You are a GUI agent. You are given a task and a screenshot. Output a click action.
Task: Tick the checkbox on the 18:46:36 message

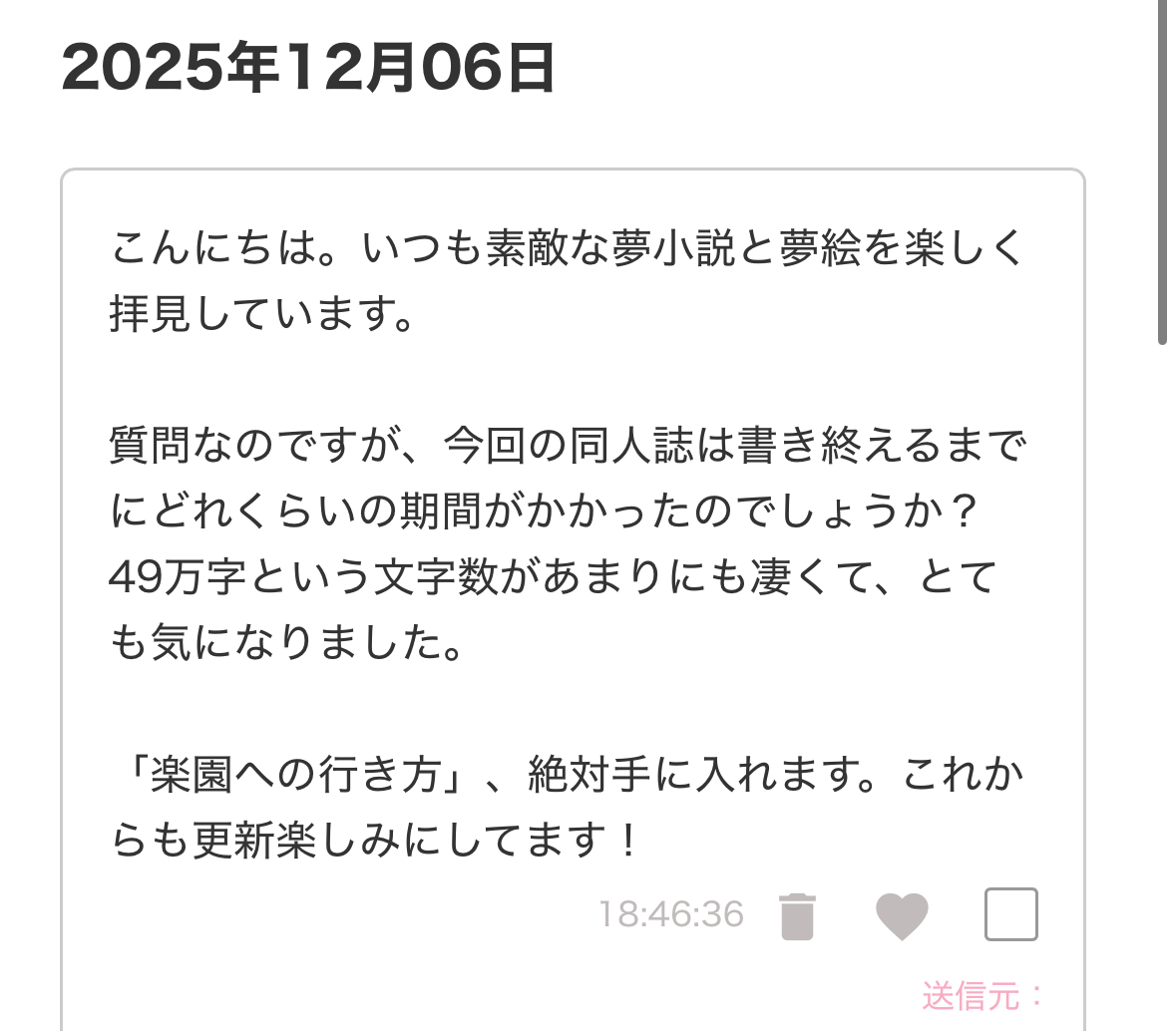point(1010,914)
